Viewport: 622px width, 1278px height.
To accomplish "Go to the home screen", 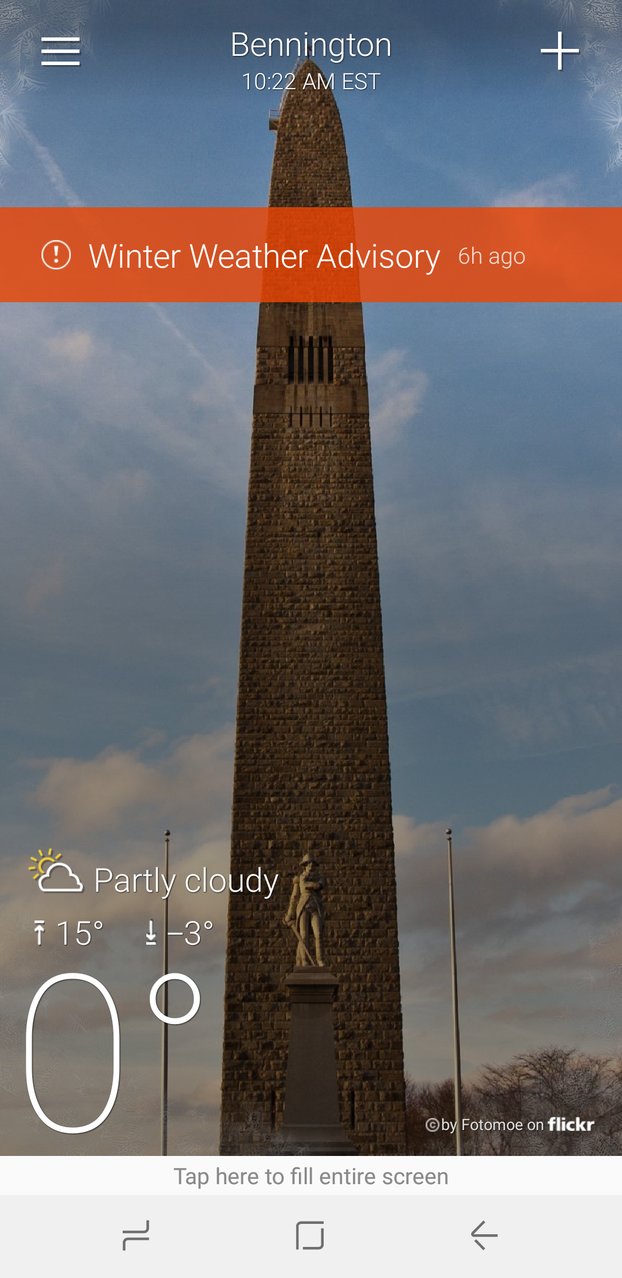I will coord(310,1236).
